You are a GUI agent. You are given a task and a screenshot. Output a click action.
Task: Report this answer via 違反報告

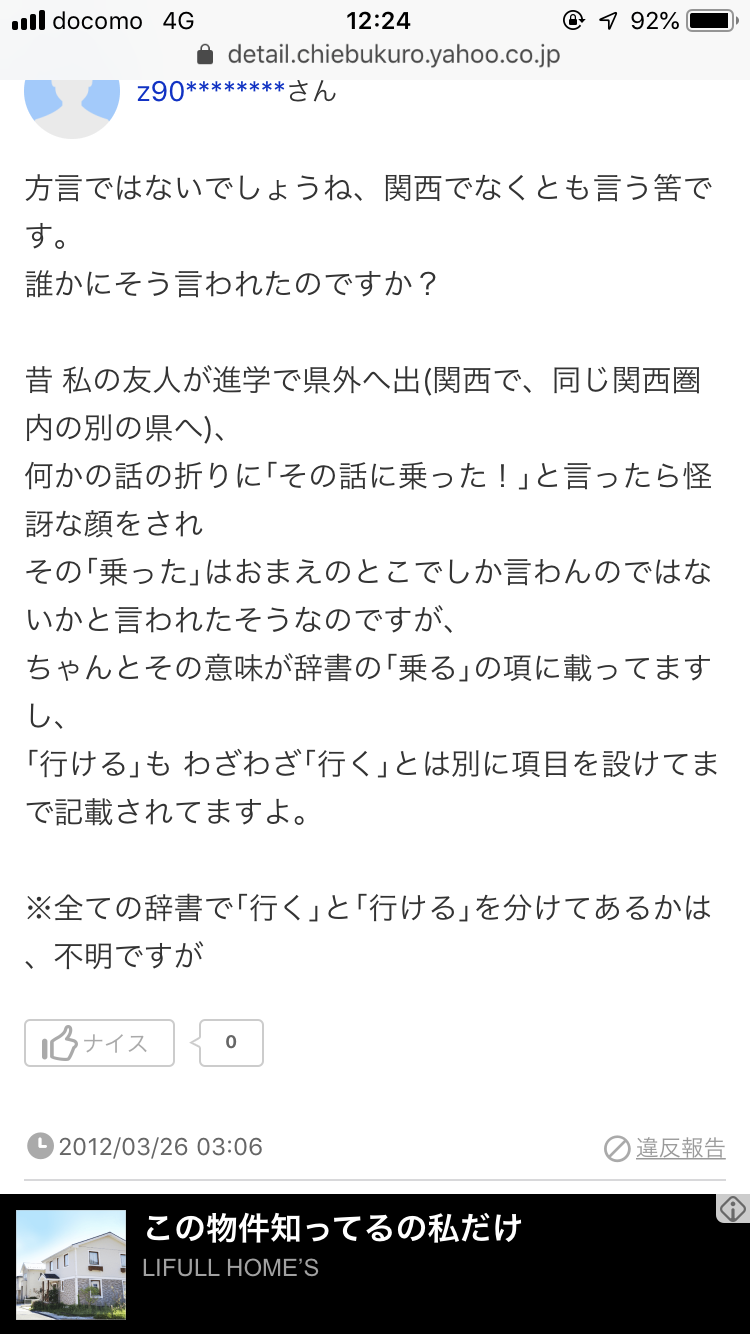tap(665, 1147)
